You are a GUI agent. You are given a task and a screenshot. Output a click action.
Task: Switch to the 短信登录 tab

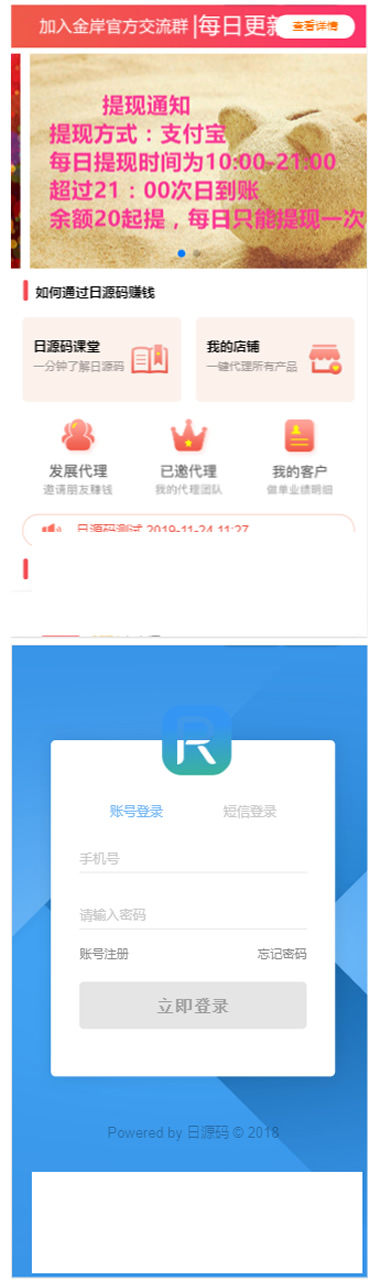[x=250, y=811]
